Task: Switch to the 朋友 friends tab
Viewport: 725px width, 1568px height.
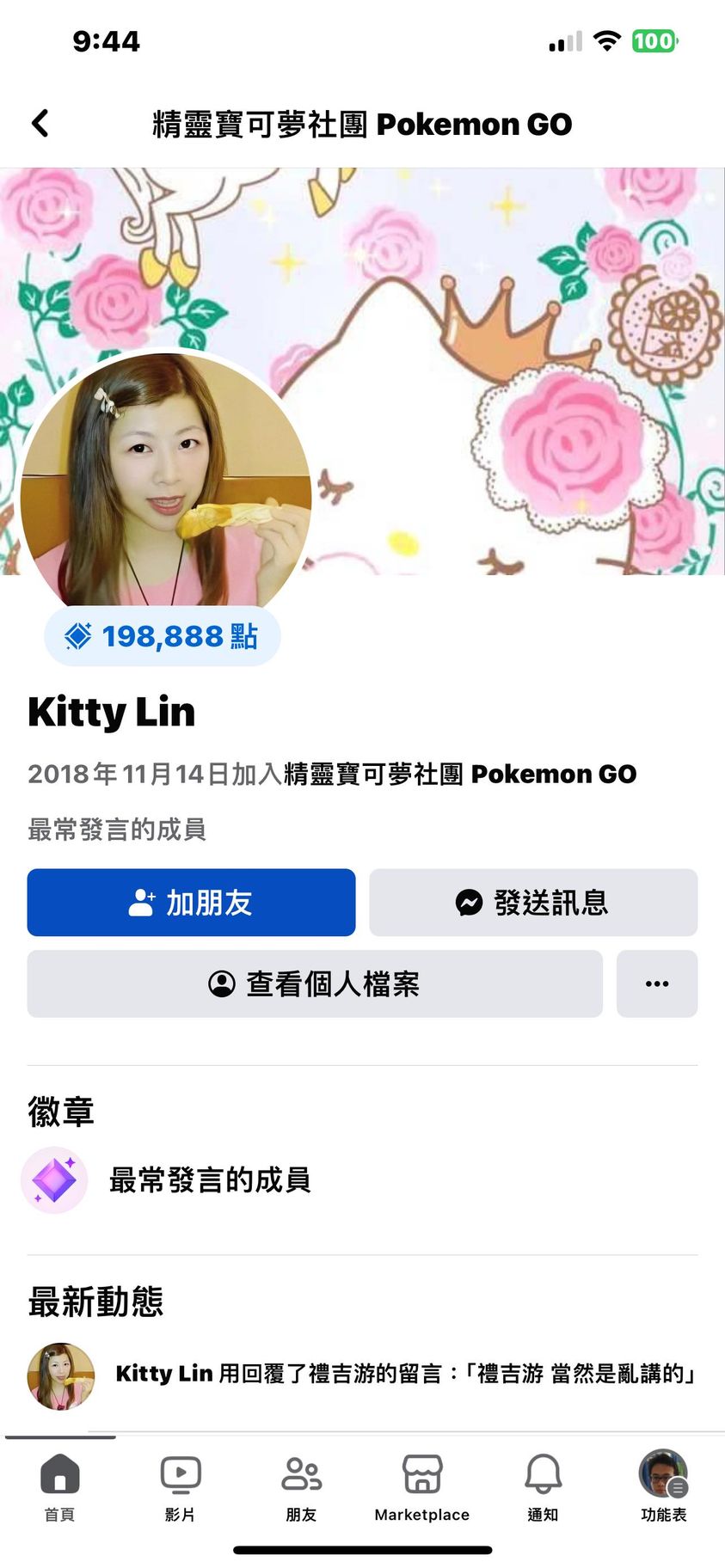Action: click(x=301, y=1487)
